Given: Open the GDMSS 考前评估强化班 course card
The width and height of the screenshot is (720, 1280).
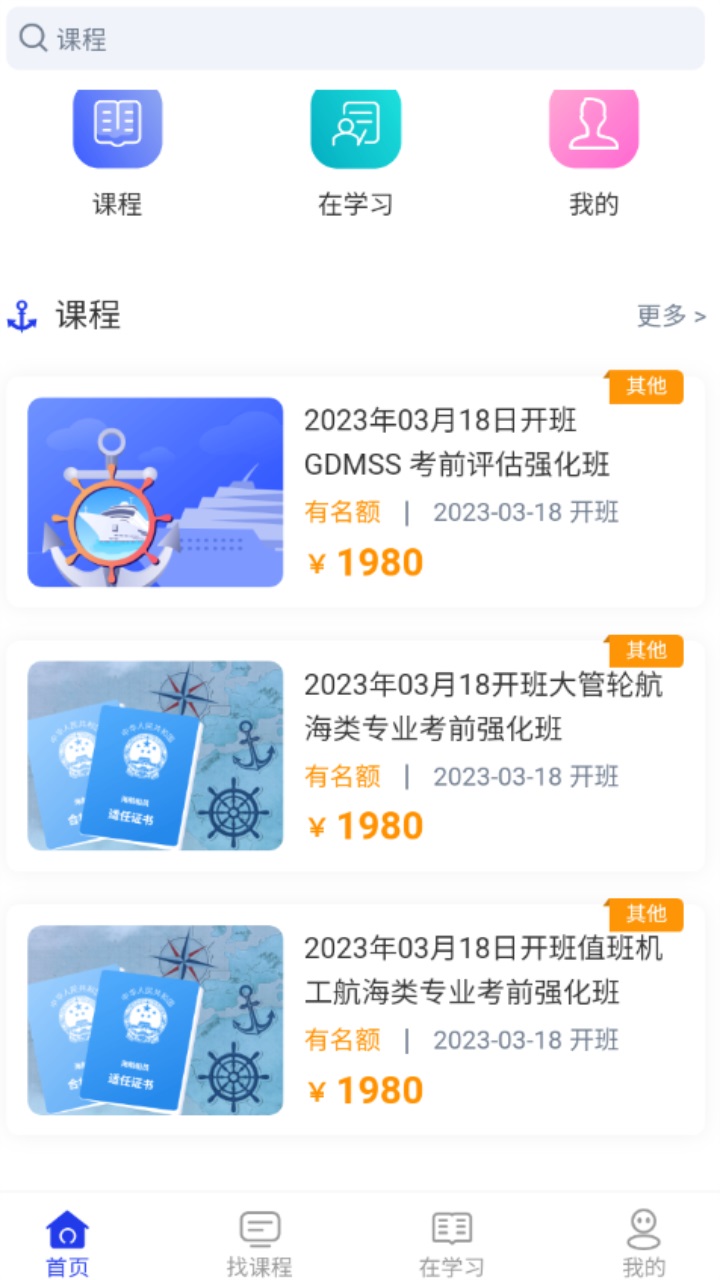Looking at the screenshot, I should [x=355, y=492].
